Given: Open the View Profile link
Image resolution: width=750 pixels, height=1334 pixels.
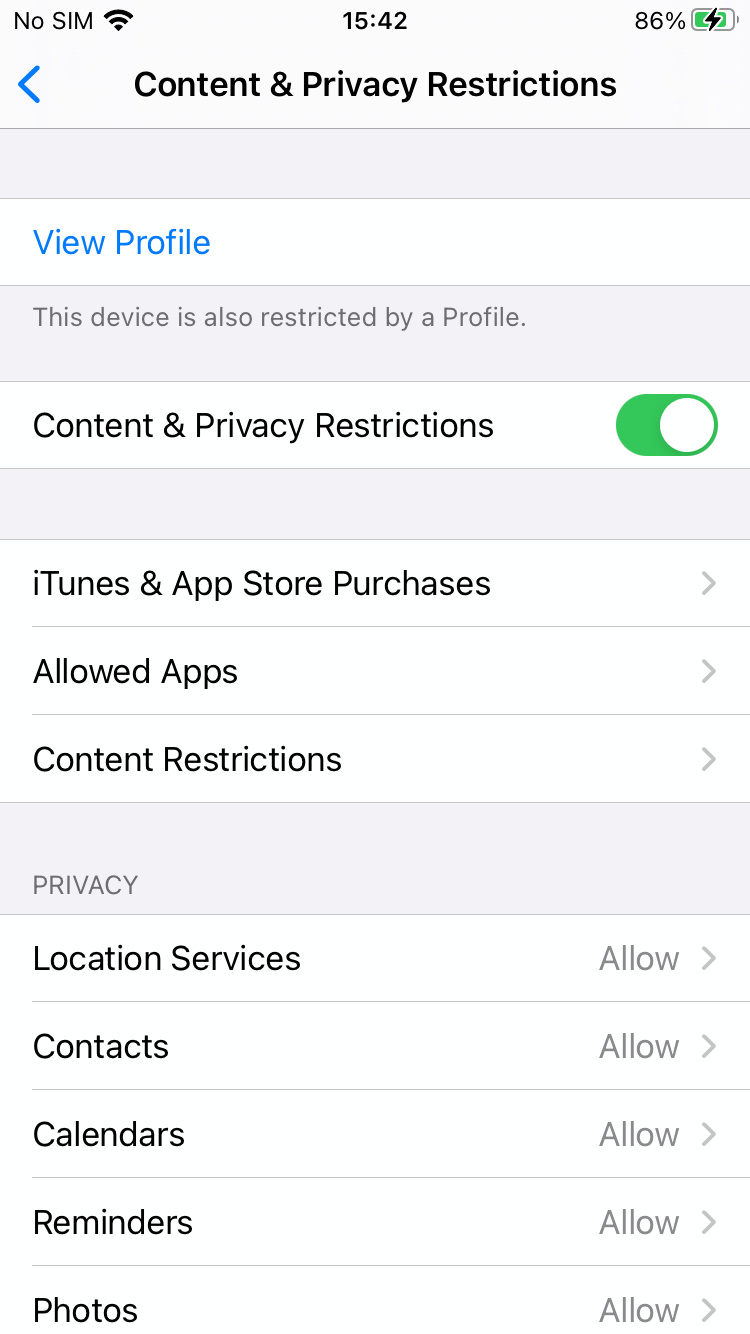Looking at the screenshot, I should [122, 242].
